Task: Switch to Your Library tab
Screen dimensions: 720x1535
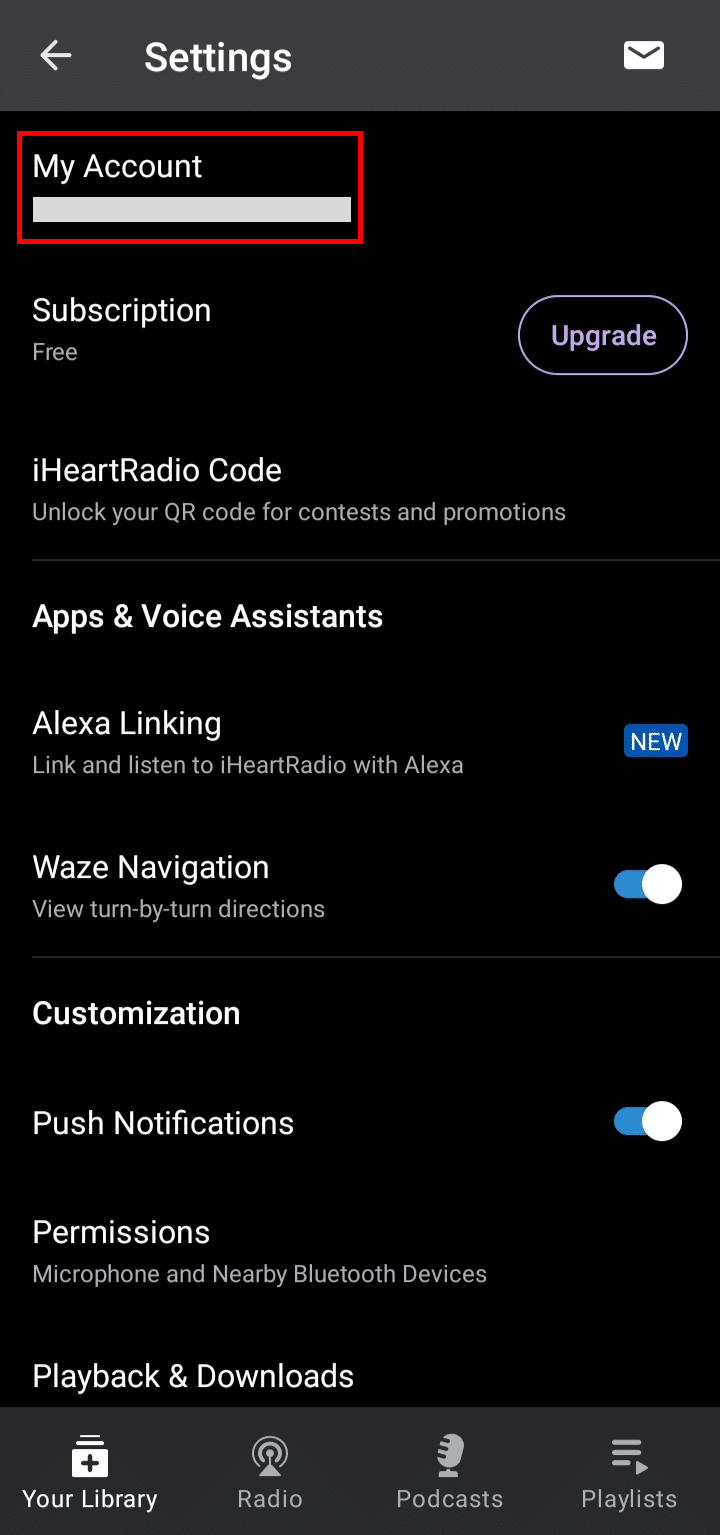Action: pyautogui.click(x=90, y=1471)
